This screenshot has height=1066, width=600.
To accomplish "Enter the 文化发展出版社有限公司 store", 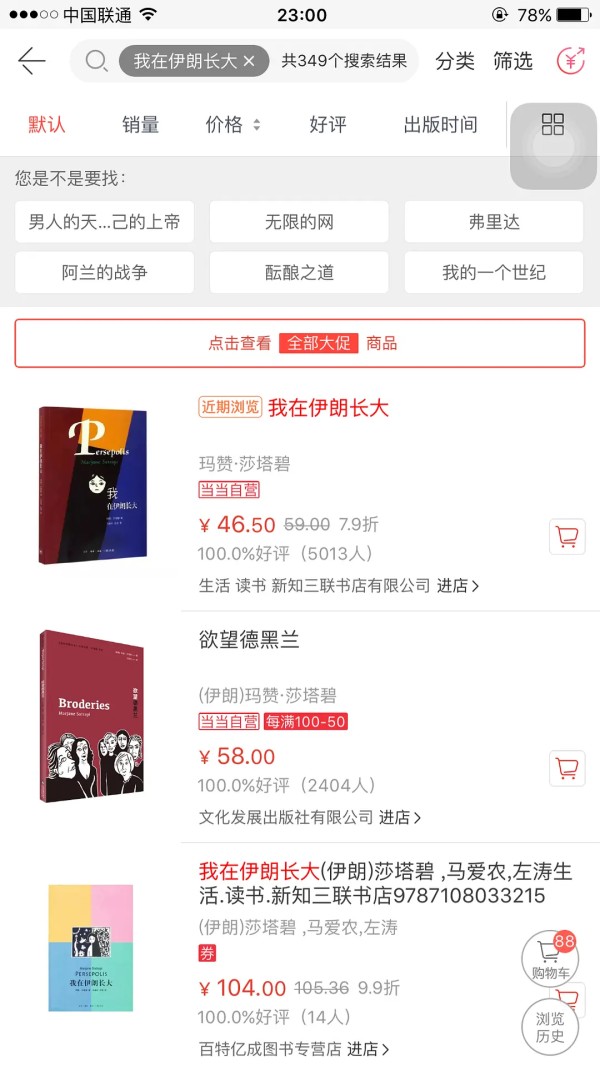I will coord(310,817).
